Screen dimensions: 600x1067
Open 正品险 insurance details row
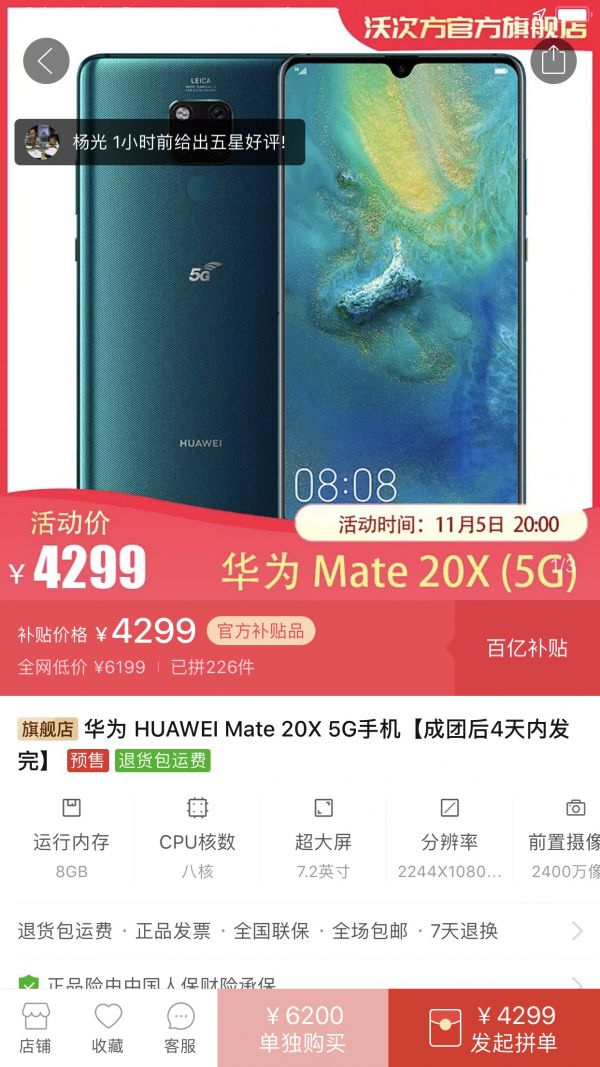coord(300,980)
